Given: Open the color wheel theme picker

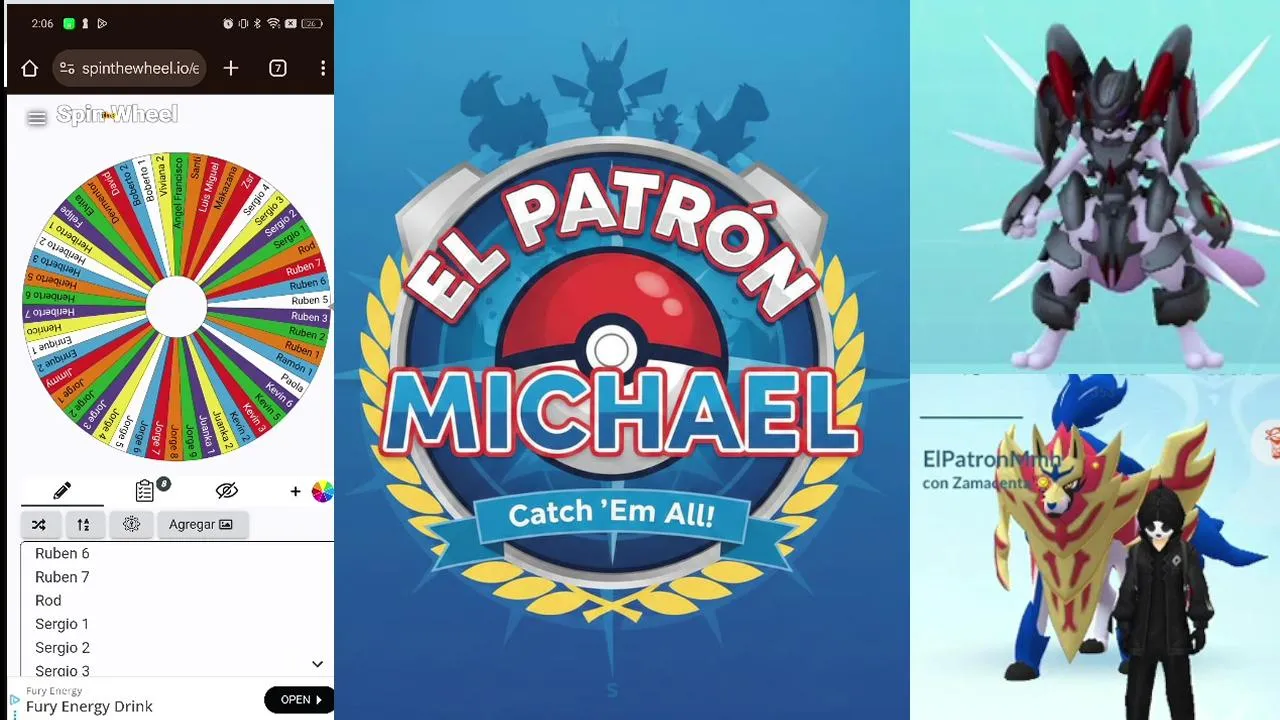Looking at the screenshot, I should (322, 491).
